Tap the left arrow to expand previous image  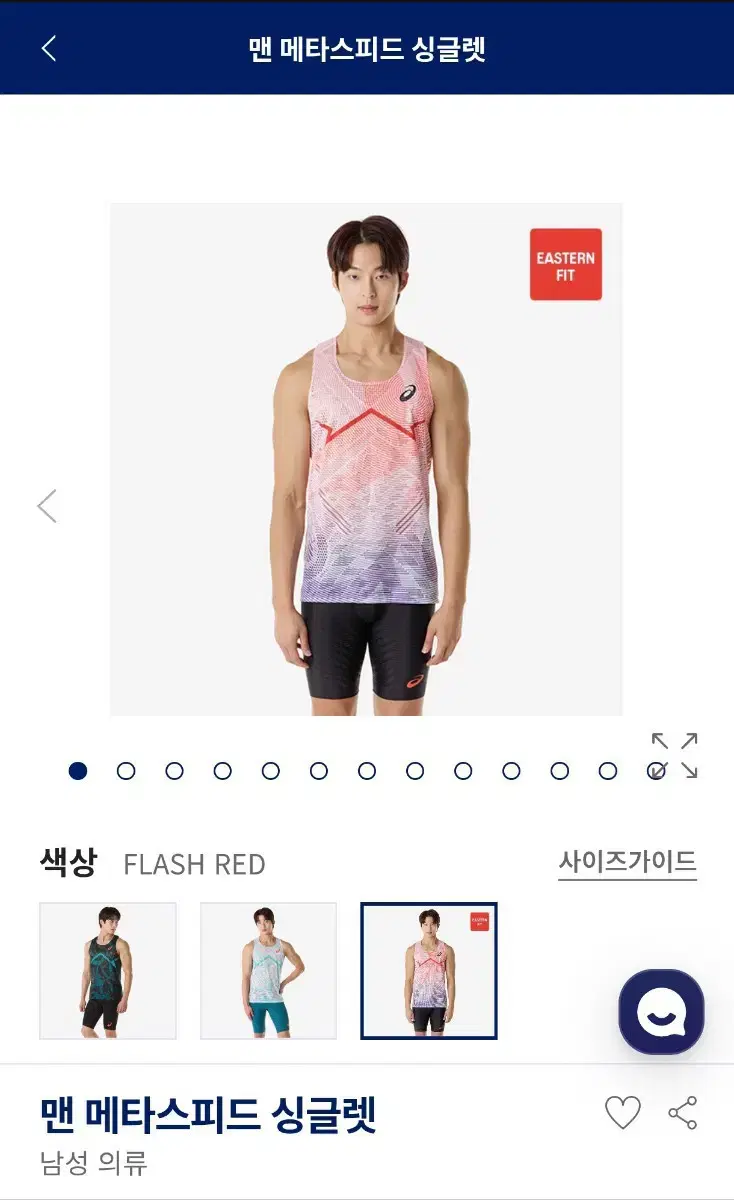coord(45,508)
